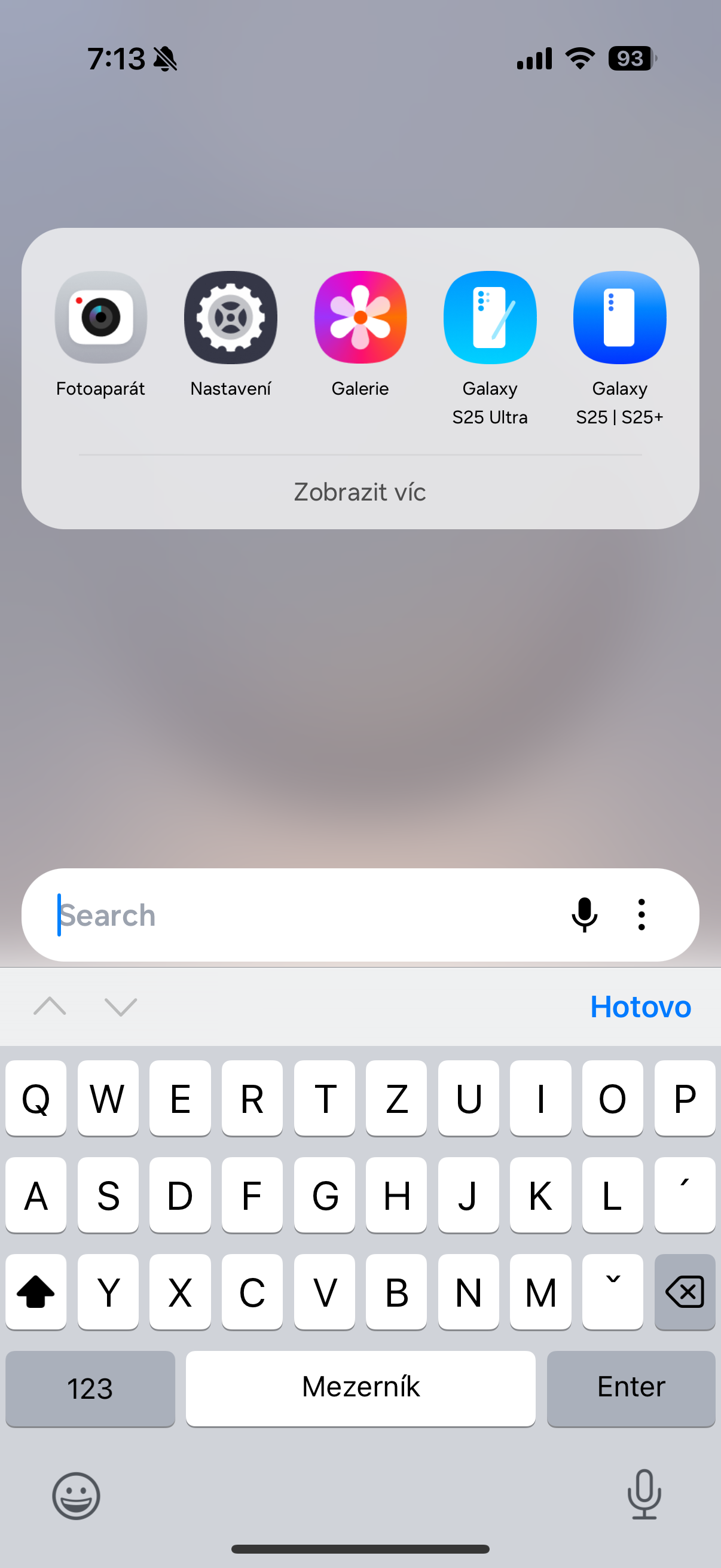Start voice search with microphone icon

(x=584, y=915)
